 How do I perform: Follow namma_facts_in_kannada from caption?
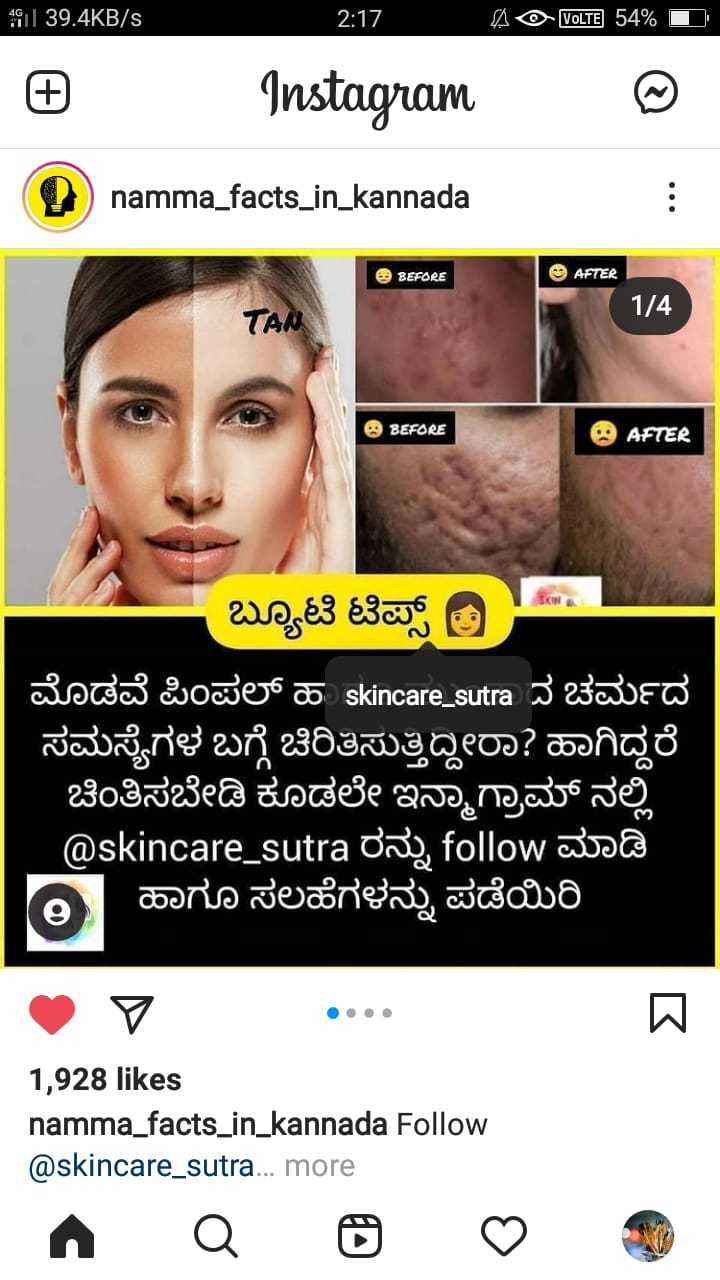coord(442,1124)
